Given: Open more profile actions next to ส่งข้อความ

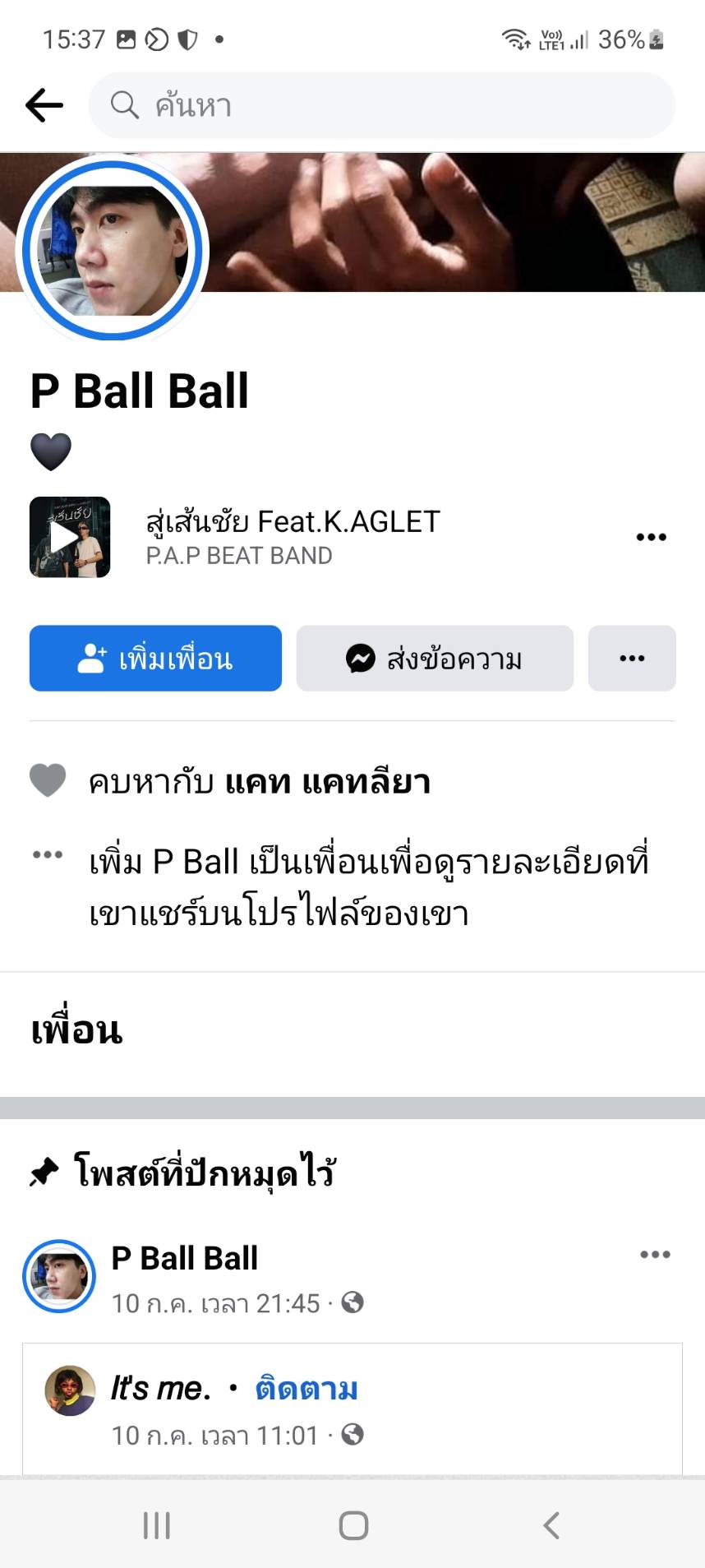Looking at the screenshot, I should (631, 659).
